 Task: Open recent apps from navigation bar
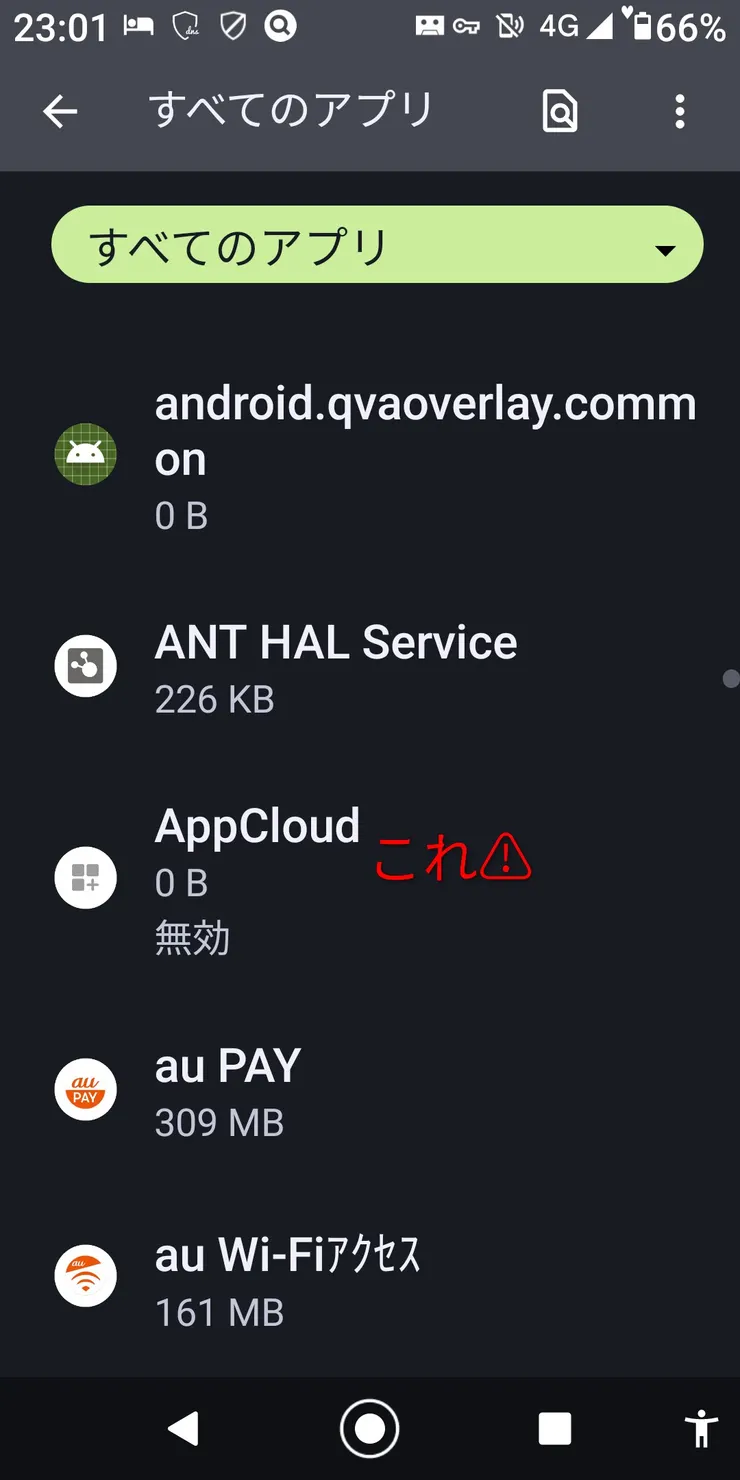[x=555, y=1428]
